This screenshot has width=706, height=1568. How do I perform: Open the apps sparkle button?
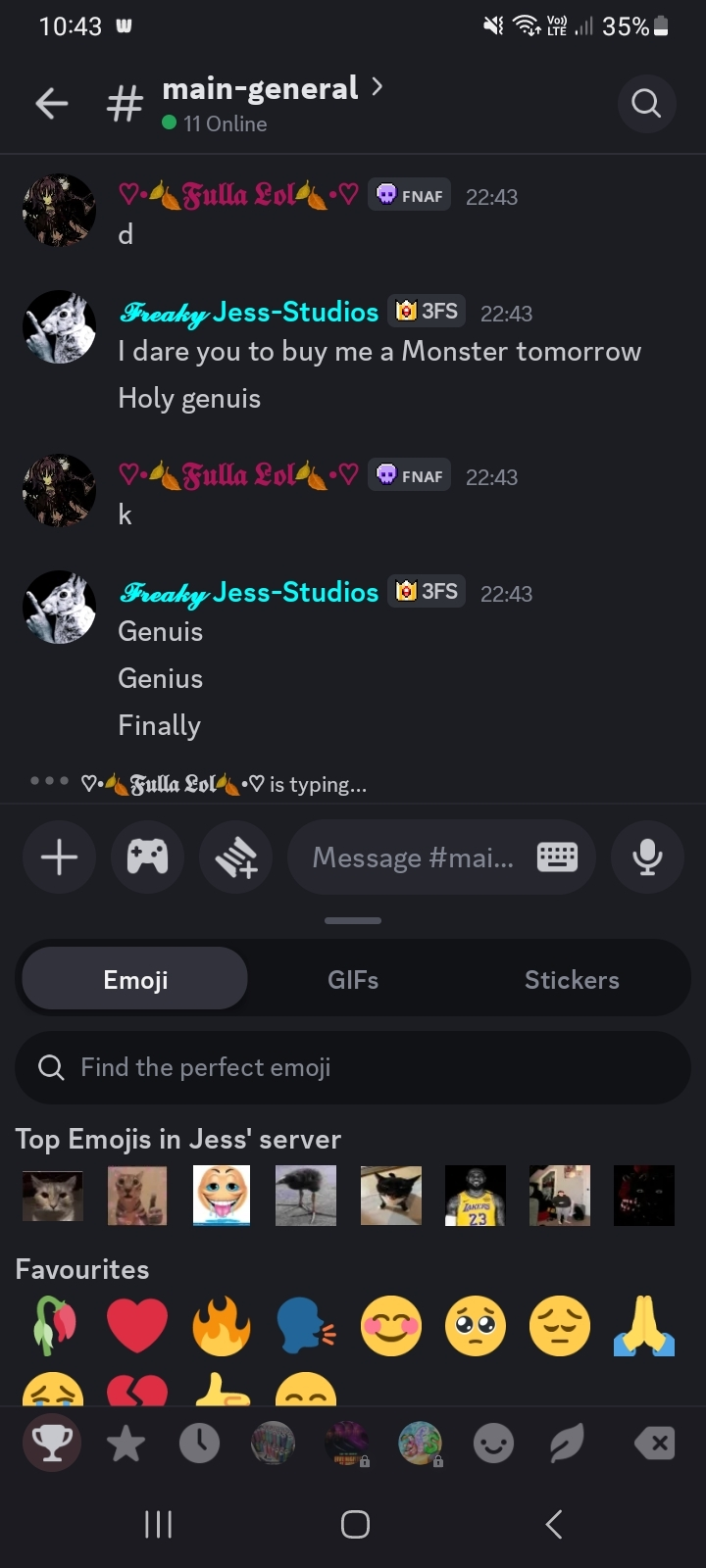[x=235, y=857]
